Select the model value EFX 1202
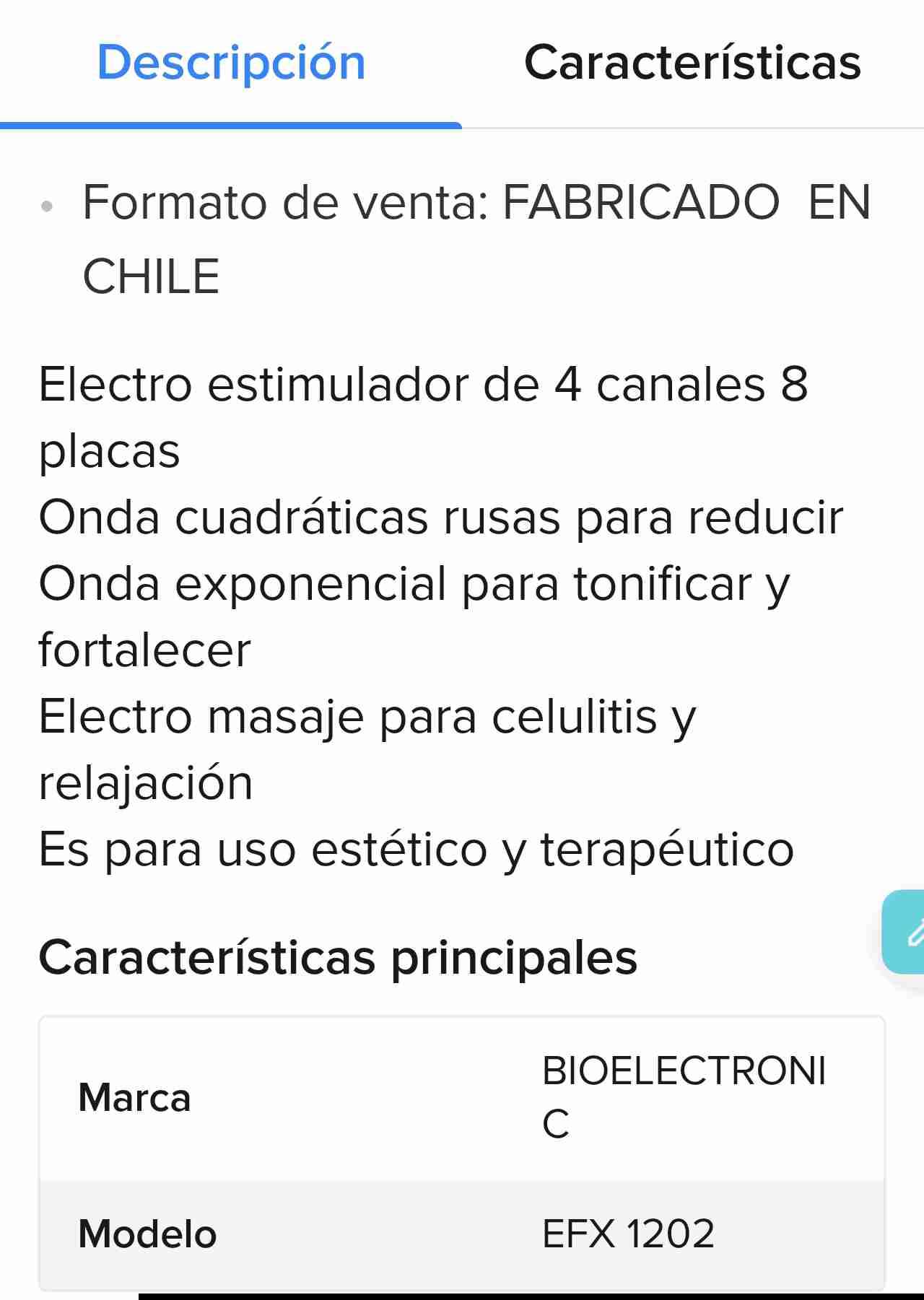This screenshot has height=1300, width=924. point(629,1235)
